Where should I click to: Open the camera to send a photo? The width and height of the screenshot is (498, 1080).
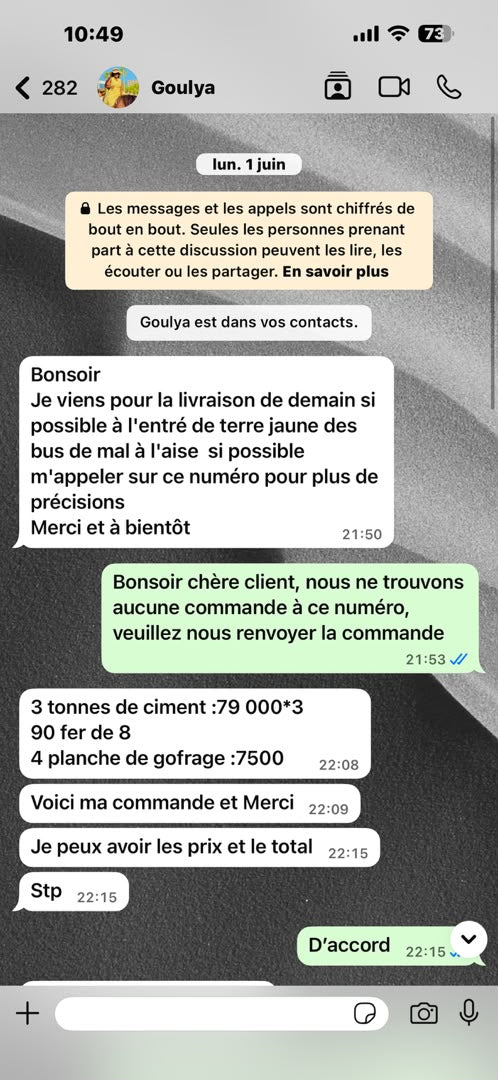click(424, 1013)
